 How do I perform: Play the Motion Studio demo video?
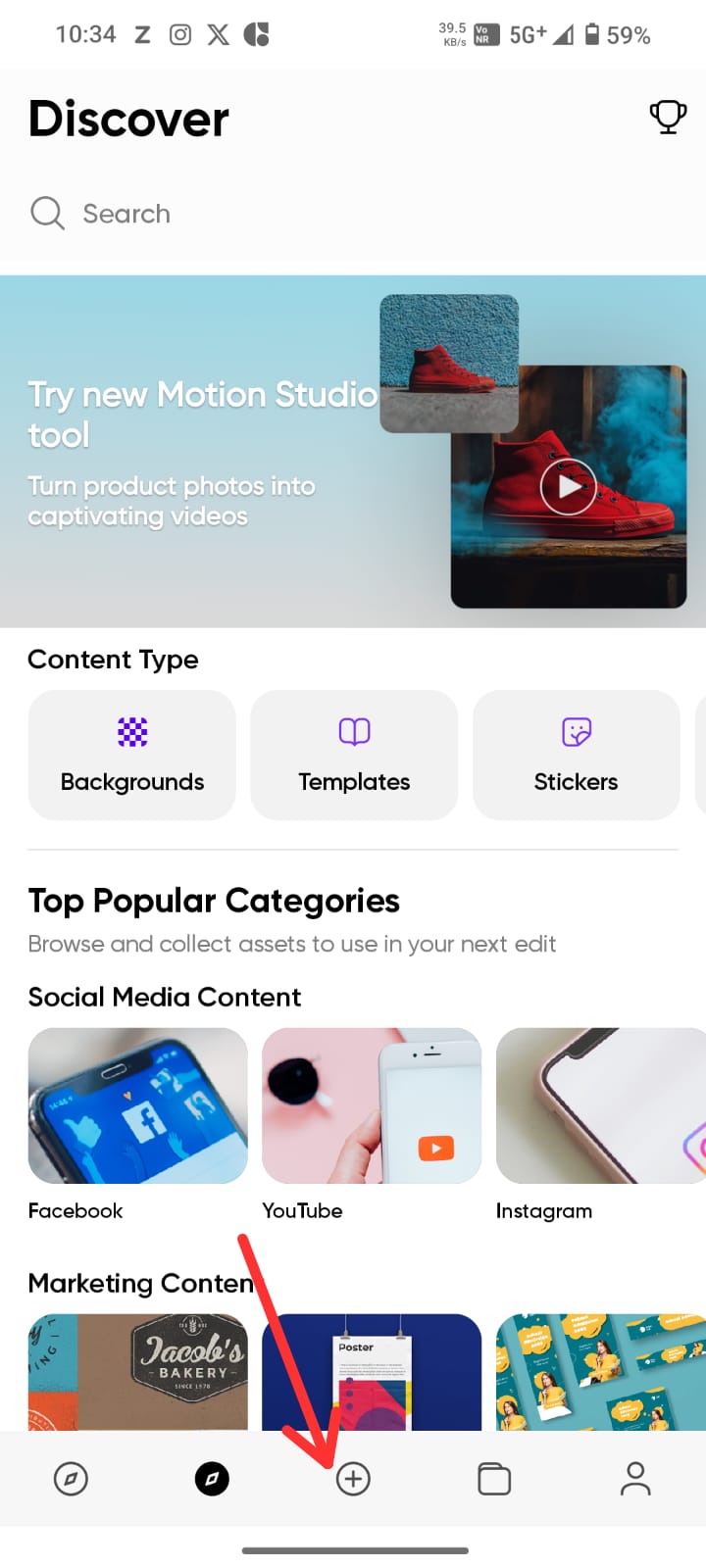pyautogui.click(x=567, y=486)
